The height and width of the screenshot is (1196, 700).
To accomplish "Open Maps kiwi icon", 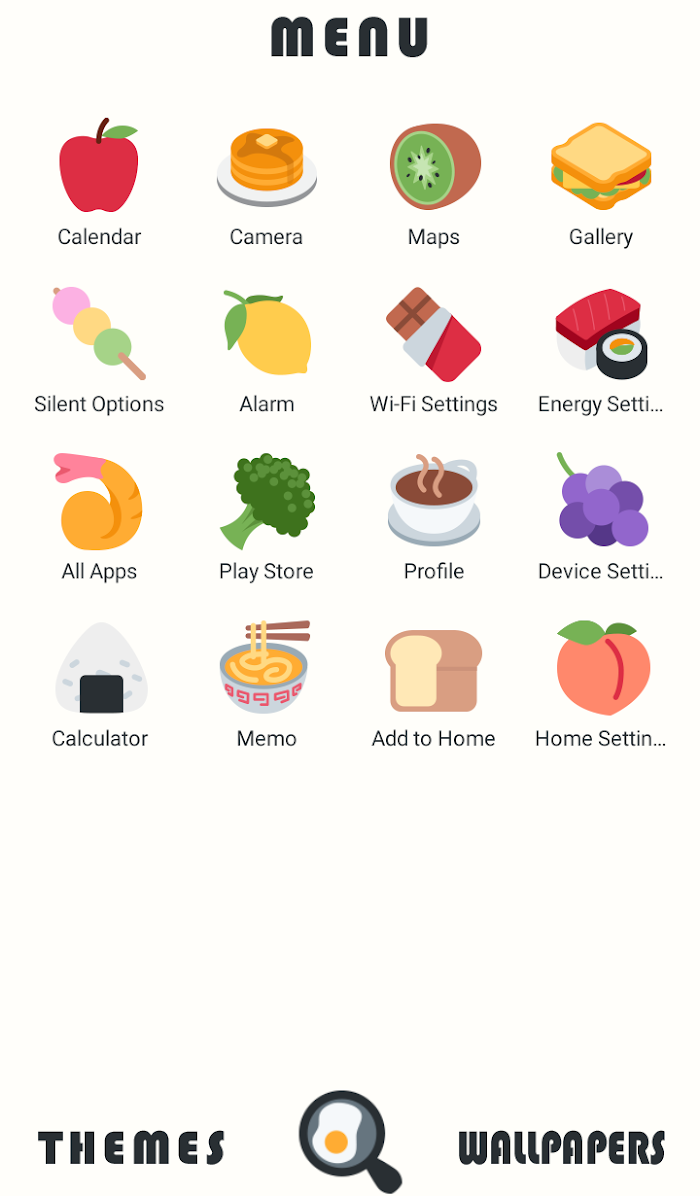I will click(x=435, y=166).
